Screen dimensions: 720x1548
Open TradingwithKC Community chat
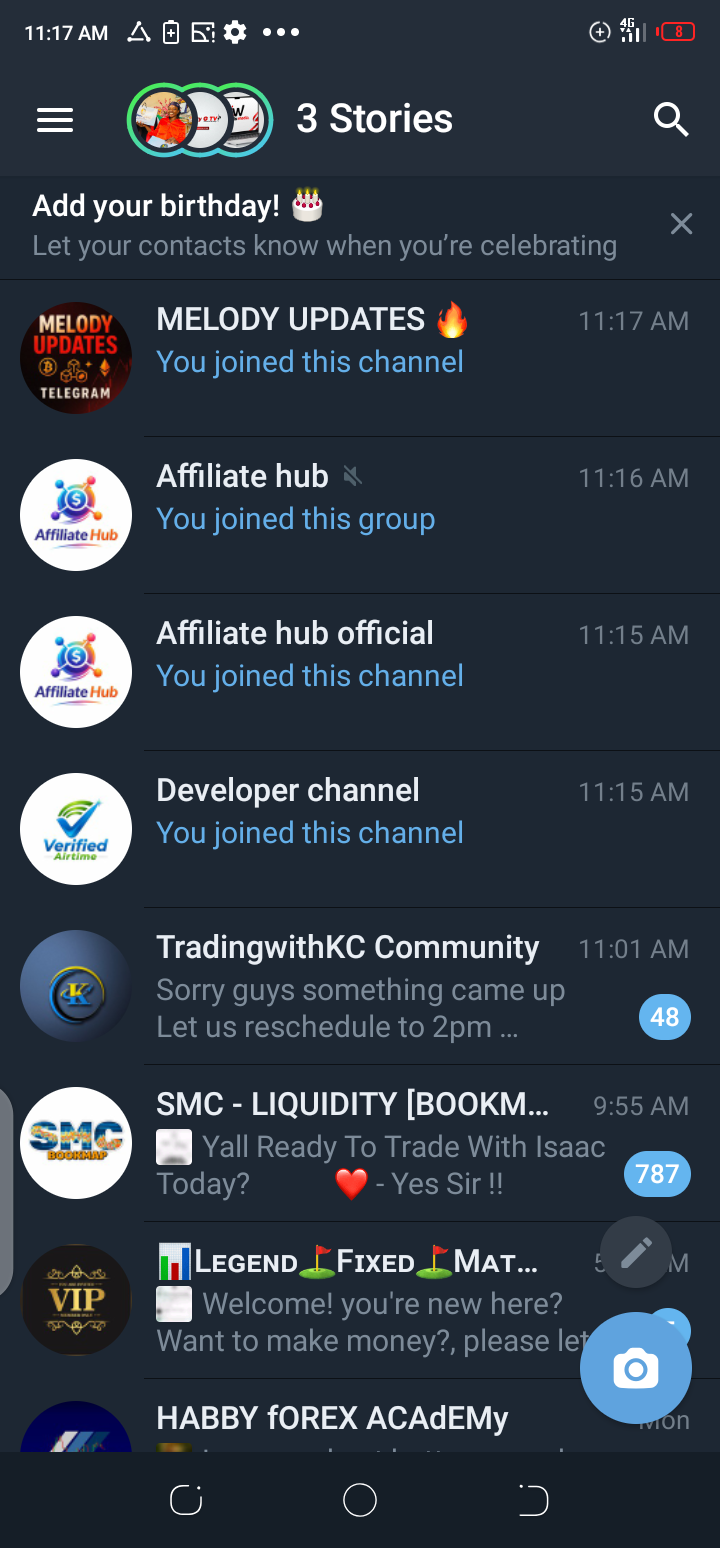(x=360, y=985)
